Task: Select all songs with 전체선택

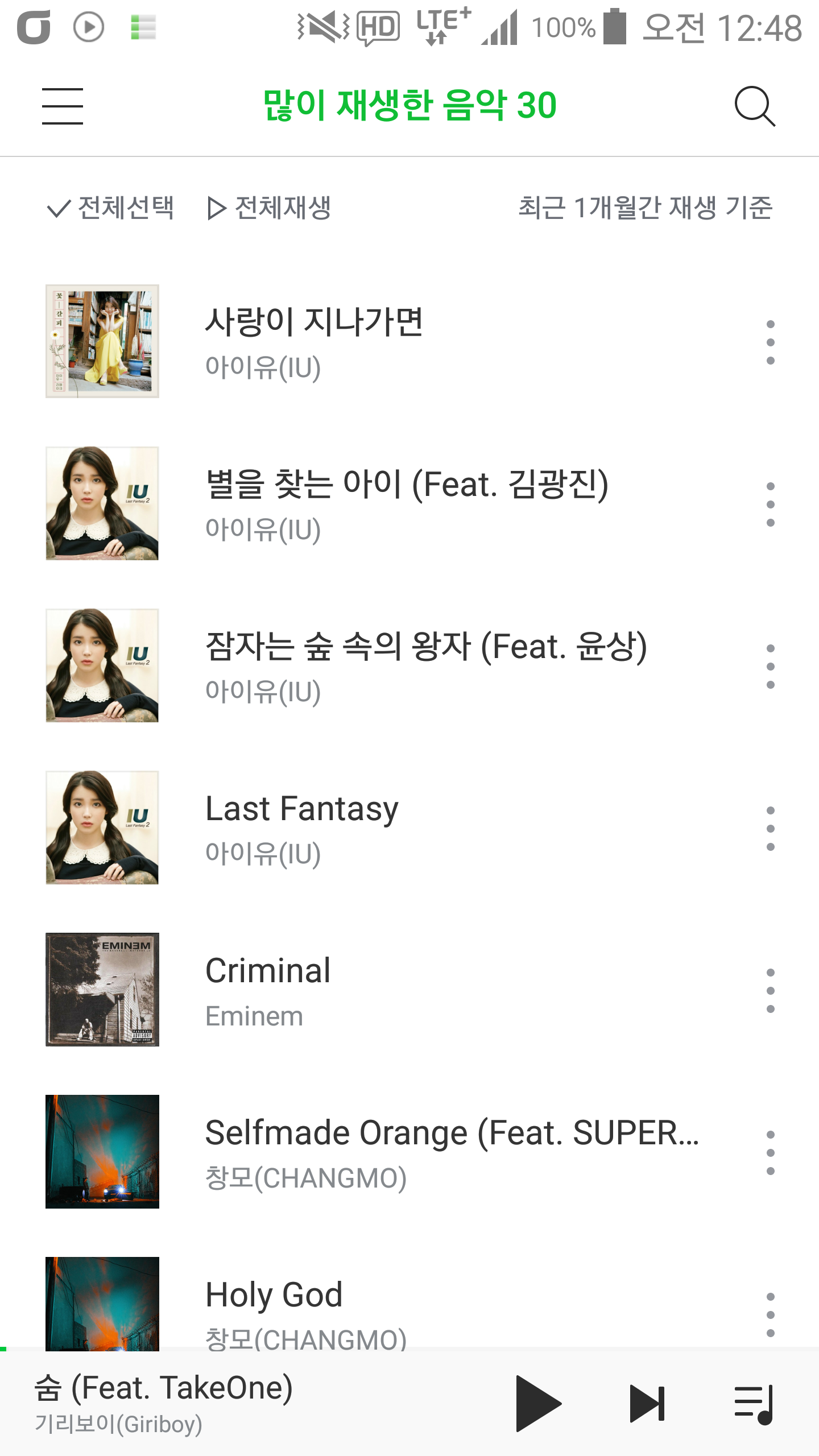Action: (111, 208)
